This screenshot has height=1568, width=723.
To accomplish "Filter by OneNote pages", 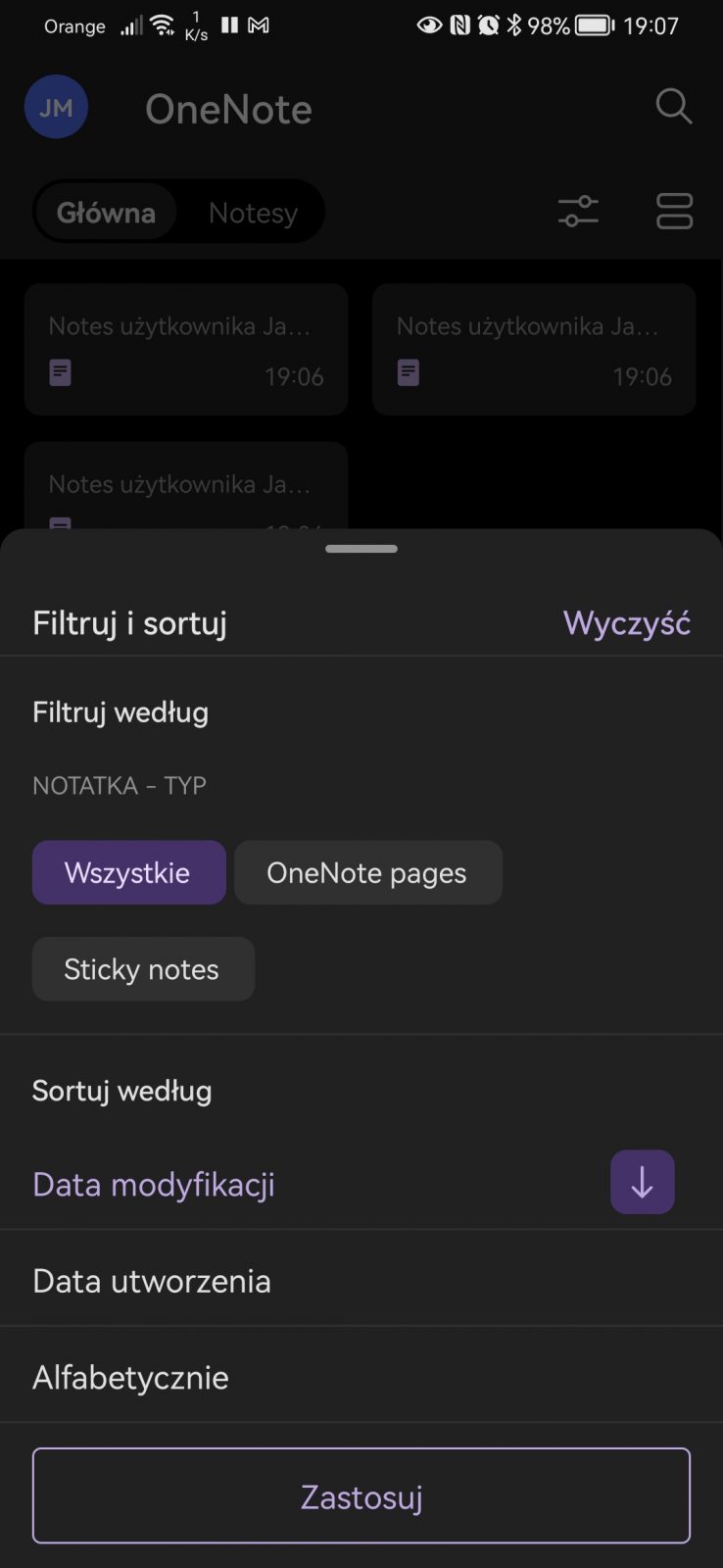I will click(367, 872).
